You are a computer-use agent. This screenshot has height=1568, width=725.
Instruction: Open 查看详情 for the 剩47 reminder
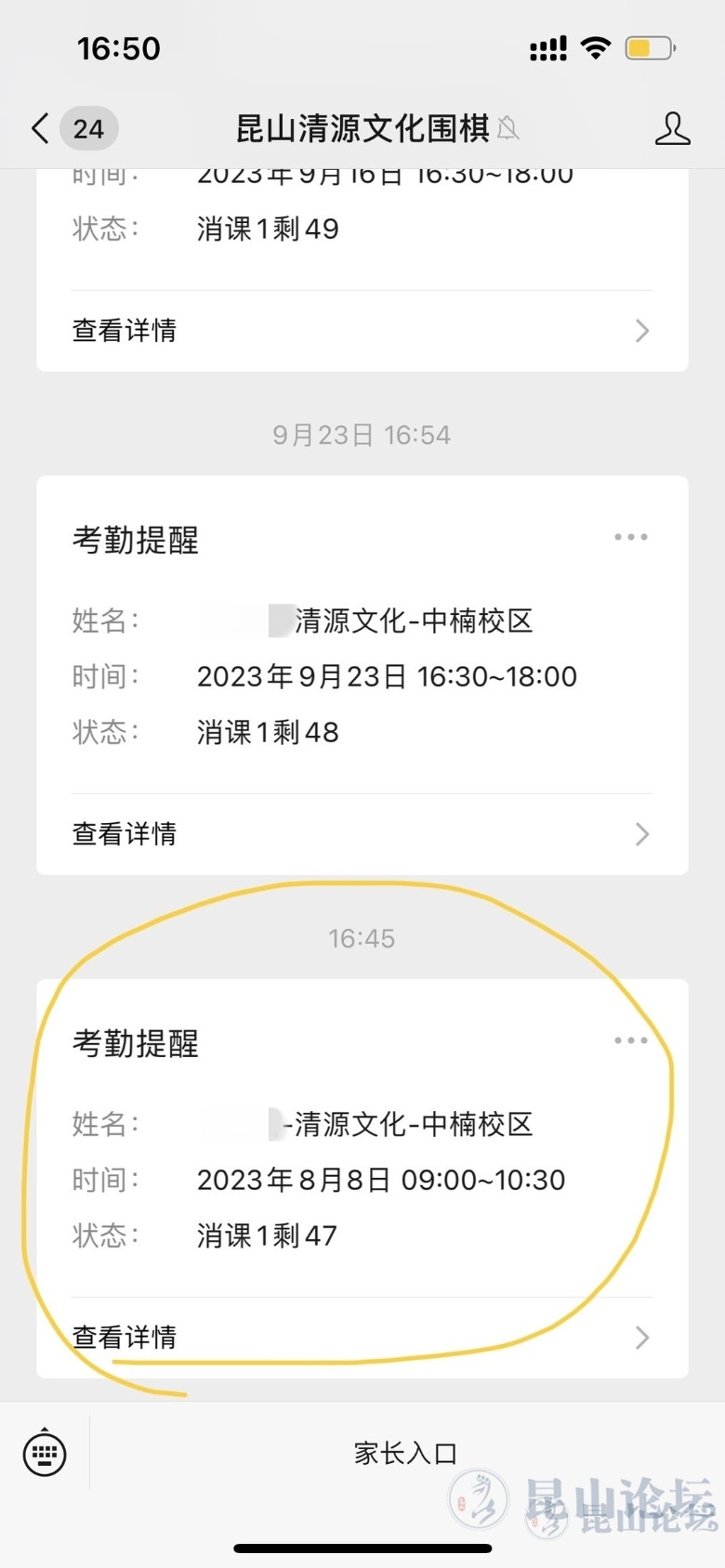coord(362,1338)
